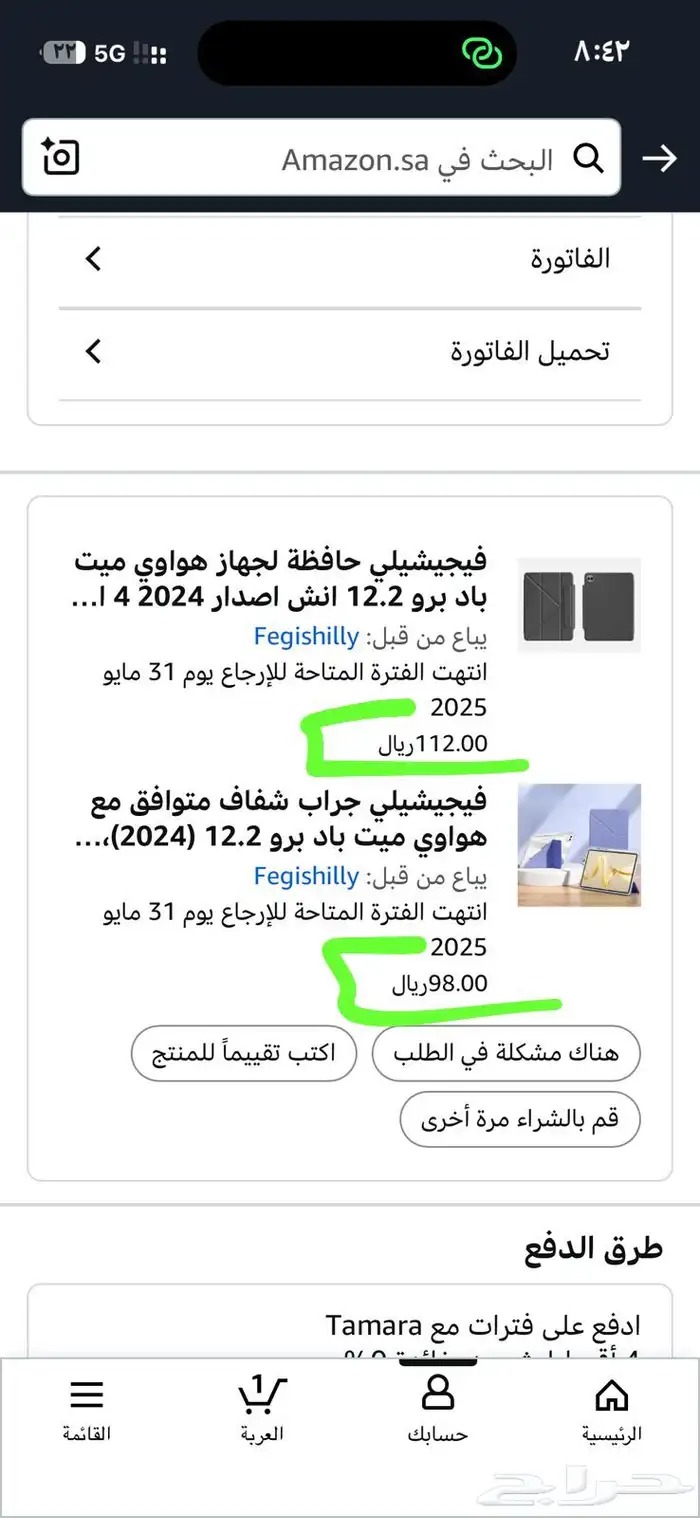
Task: Open the القائمة menu tab
Action: pos(87,1407)
